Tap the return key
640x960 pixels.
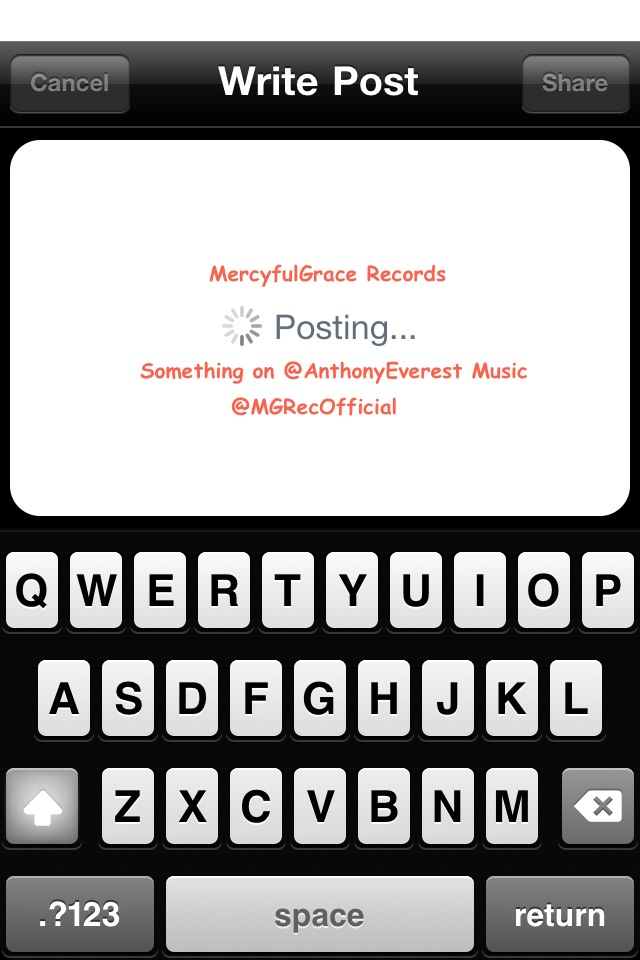[x=559, y=914]
